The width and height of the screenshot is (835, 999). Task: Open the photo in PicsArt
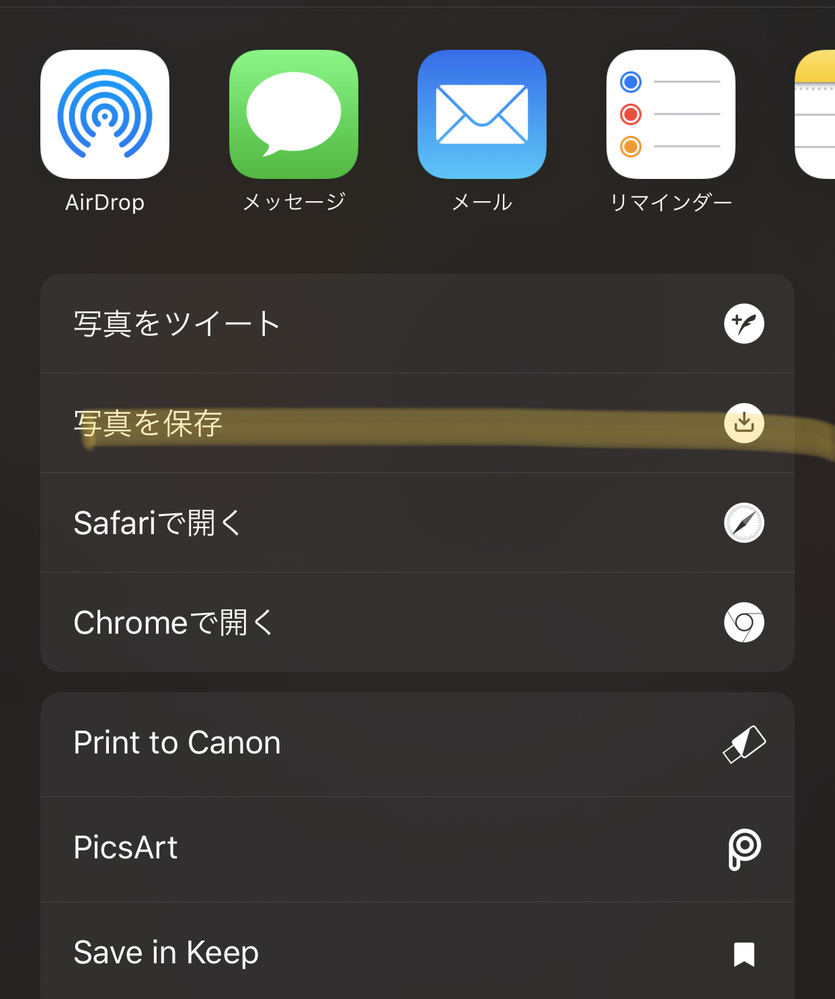(x=417, y=848)
